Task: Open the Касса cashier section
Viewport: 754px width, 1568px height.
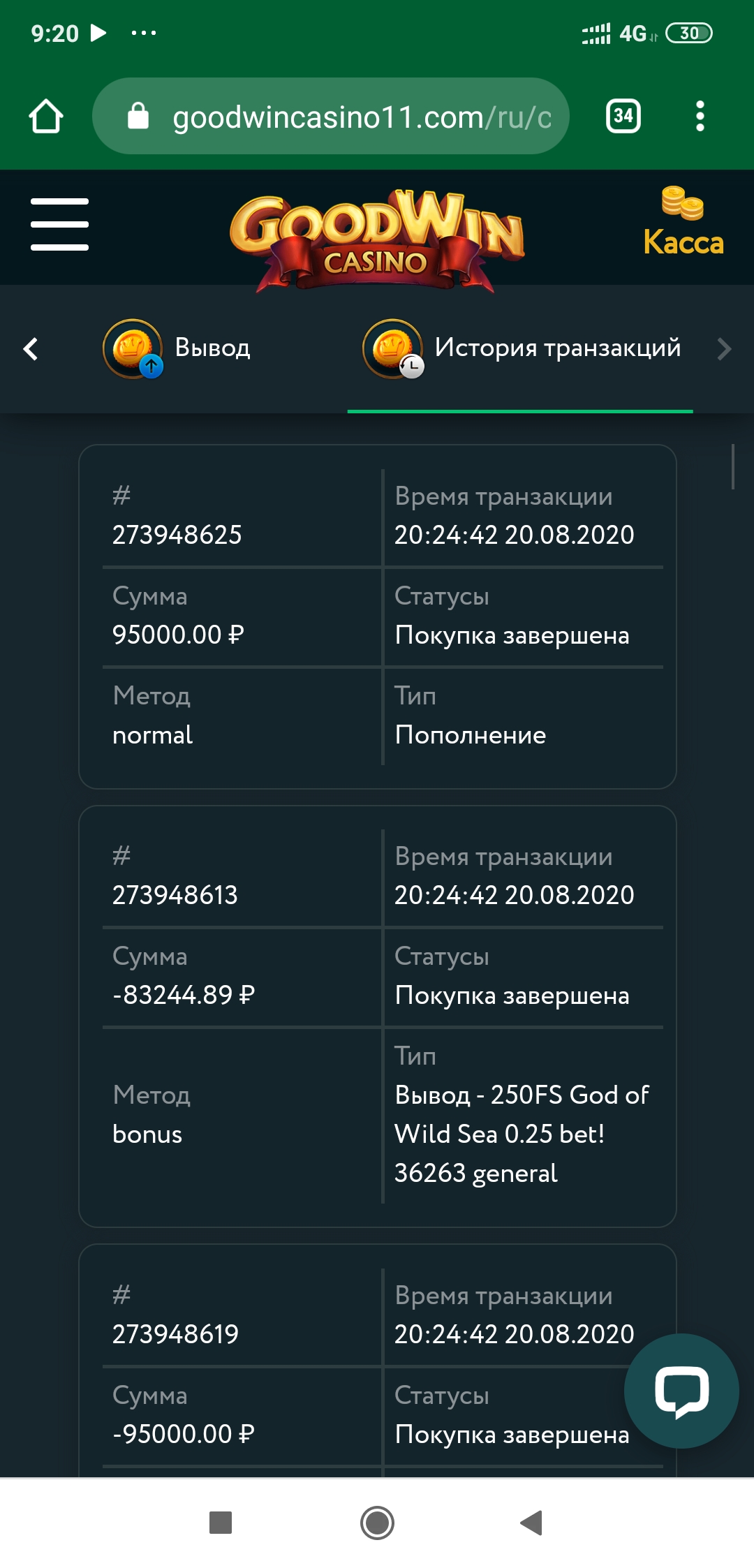Action: [683, 222]
